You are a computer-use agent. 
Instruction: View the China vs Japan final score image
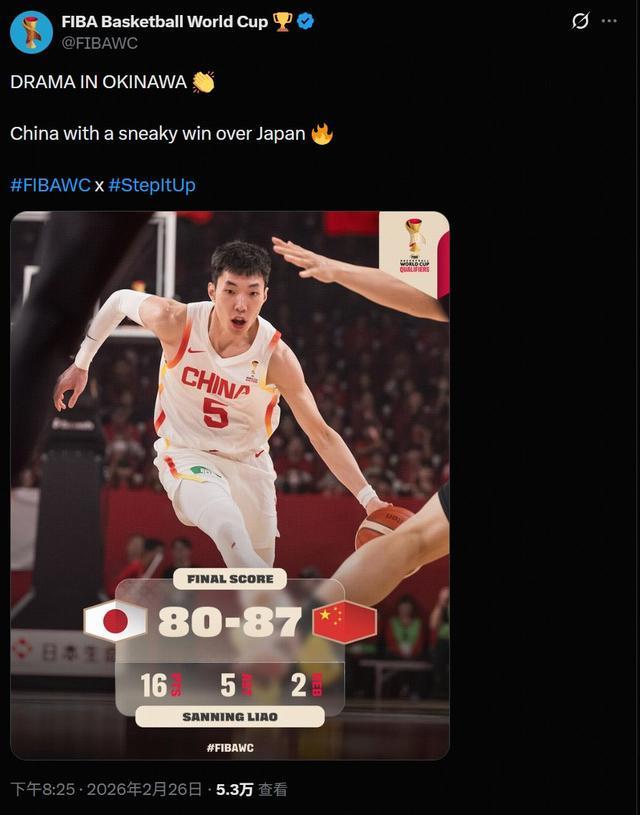230,485
